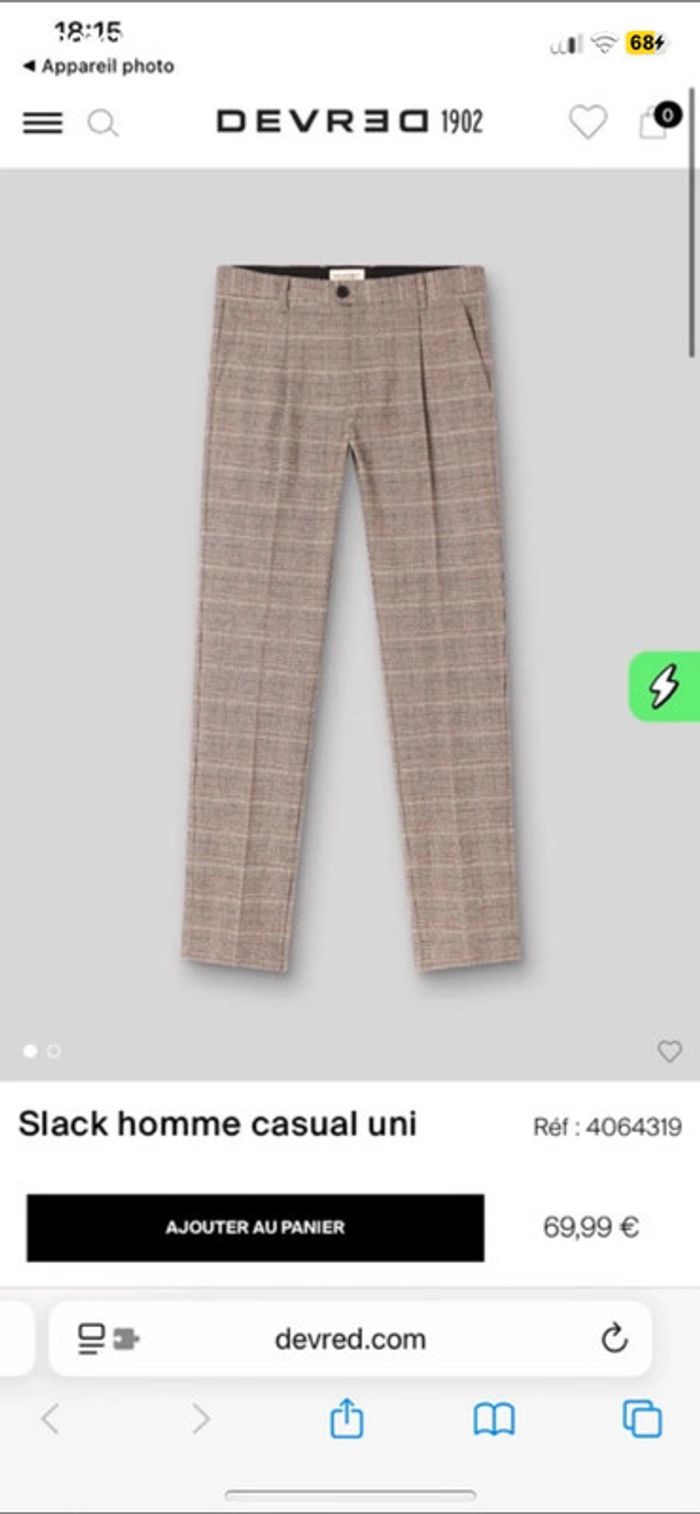Open the hamburger menu
Screen dimensions: 700x1514
(42, 123)
